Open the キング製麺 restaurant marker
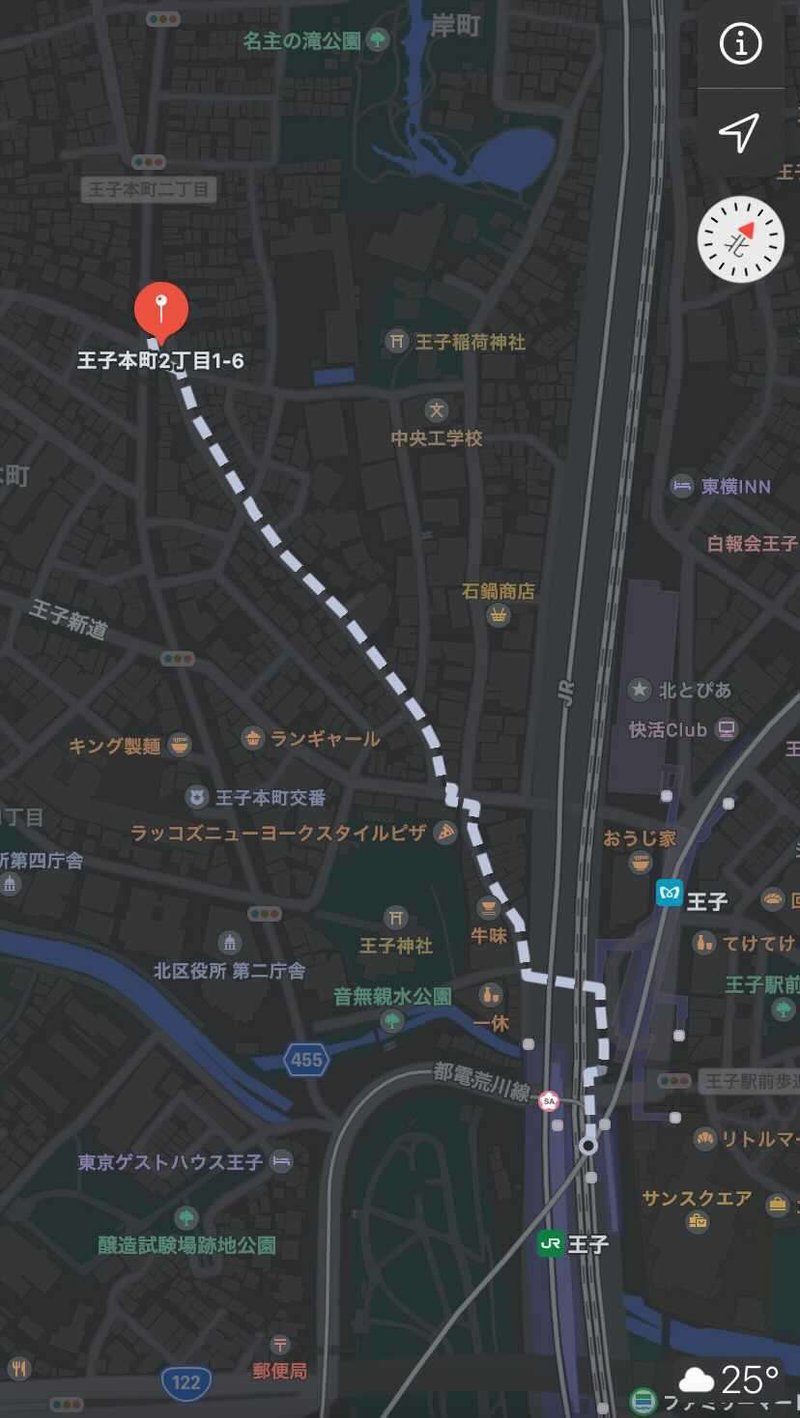 (x=180, y=746)
